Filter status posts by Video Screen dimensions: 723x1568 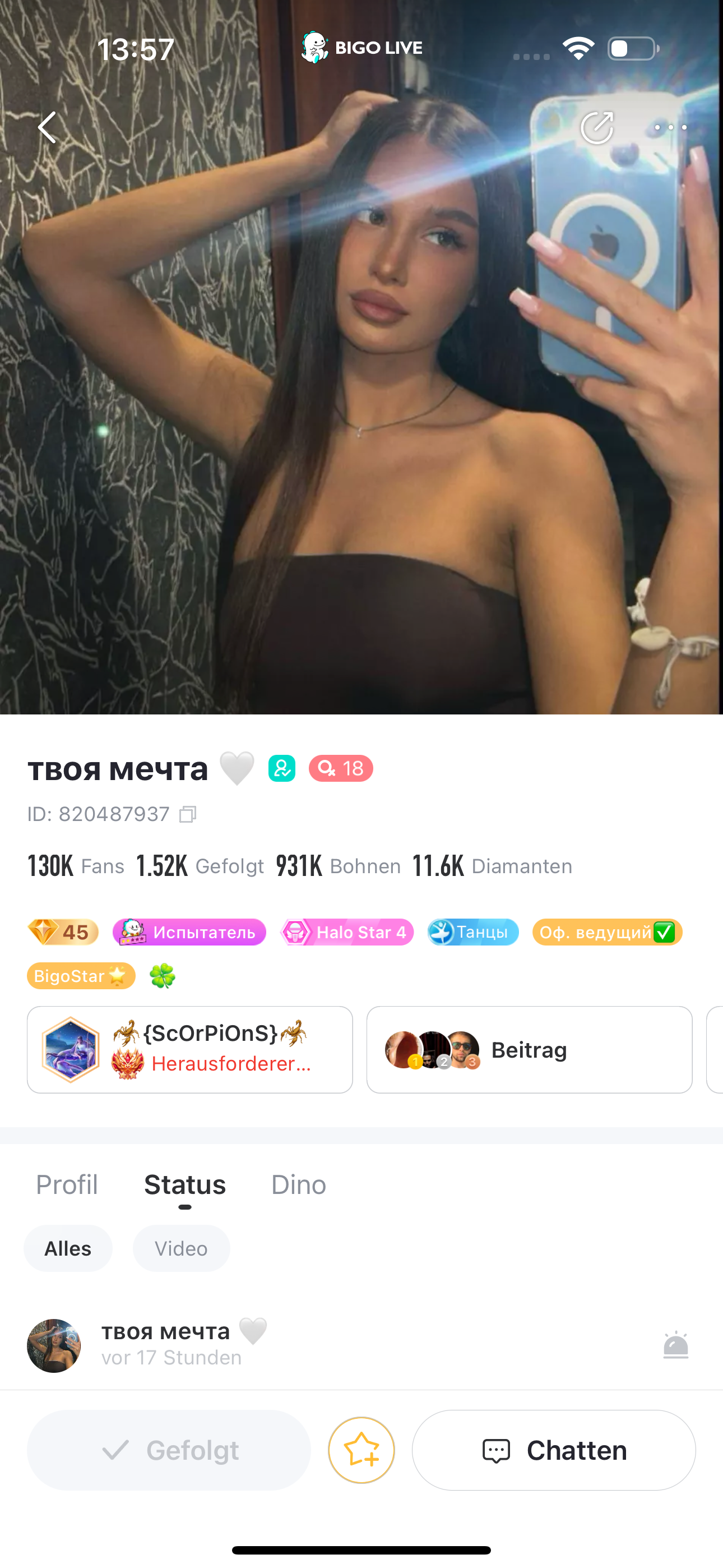coord(180,1248)
